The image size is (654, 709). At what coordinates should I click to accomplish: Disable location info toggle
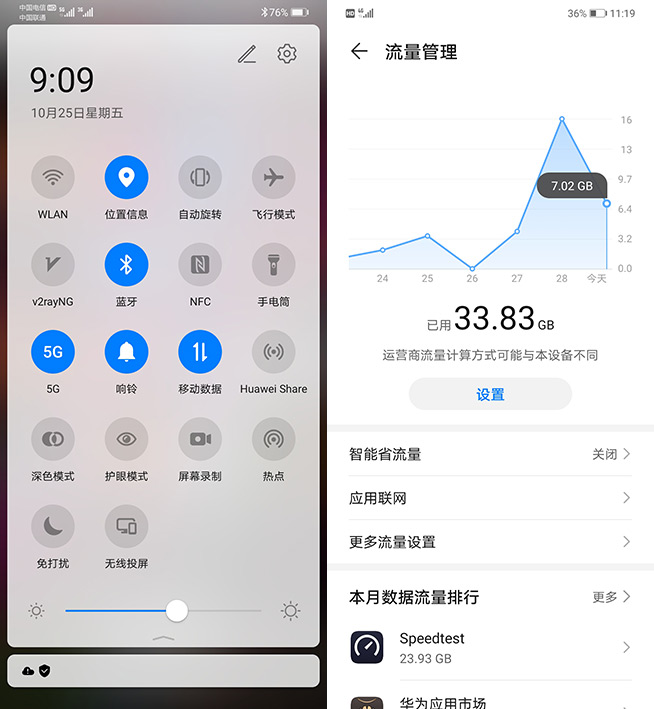tap(126, 178)
